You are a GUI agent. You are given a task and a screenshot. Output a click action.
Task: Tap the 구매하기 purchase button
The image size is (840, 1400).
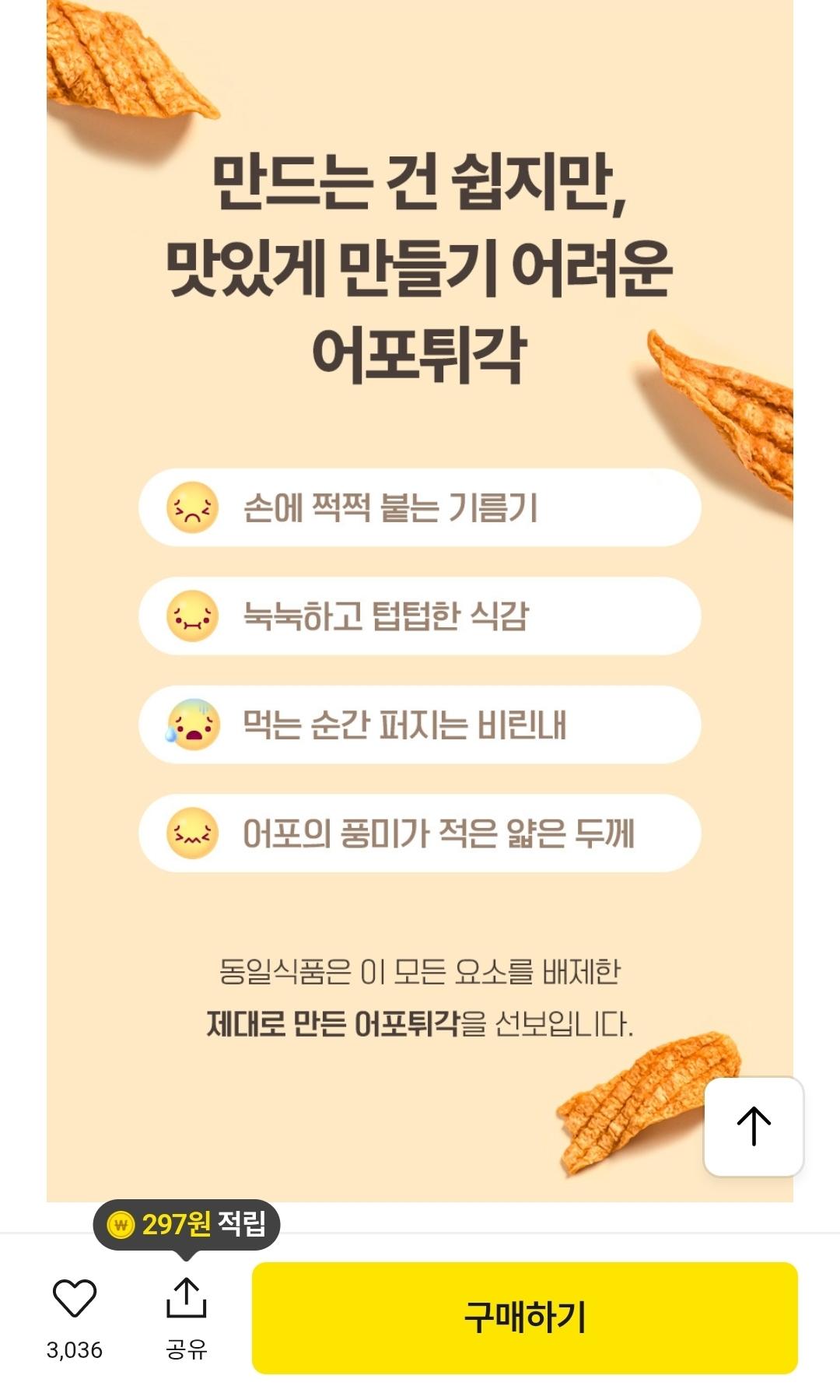(x=524, y=1317)
